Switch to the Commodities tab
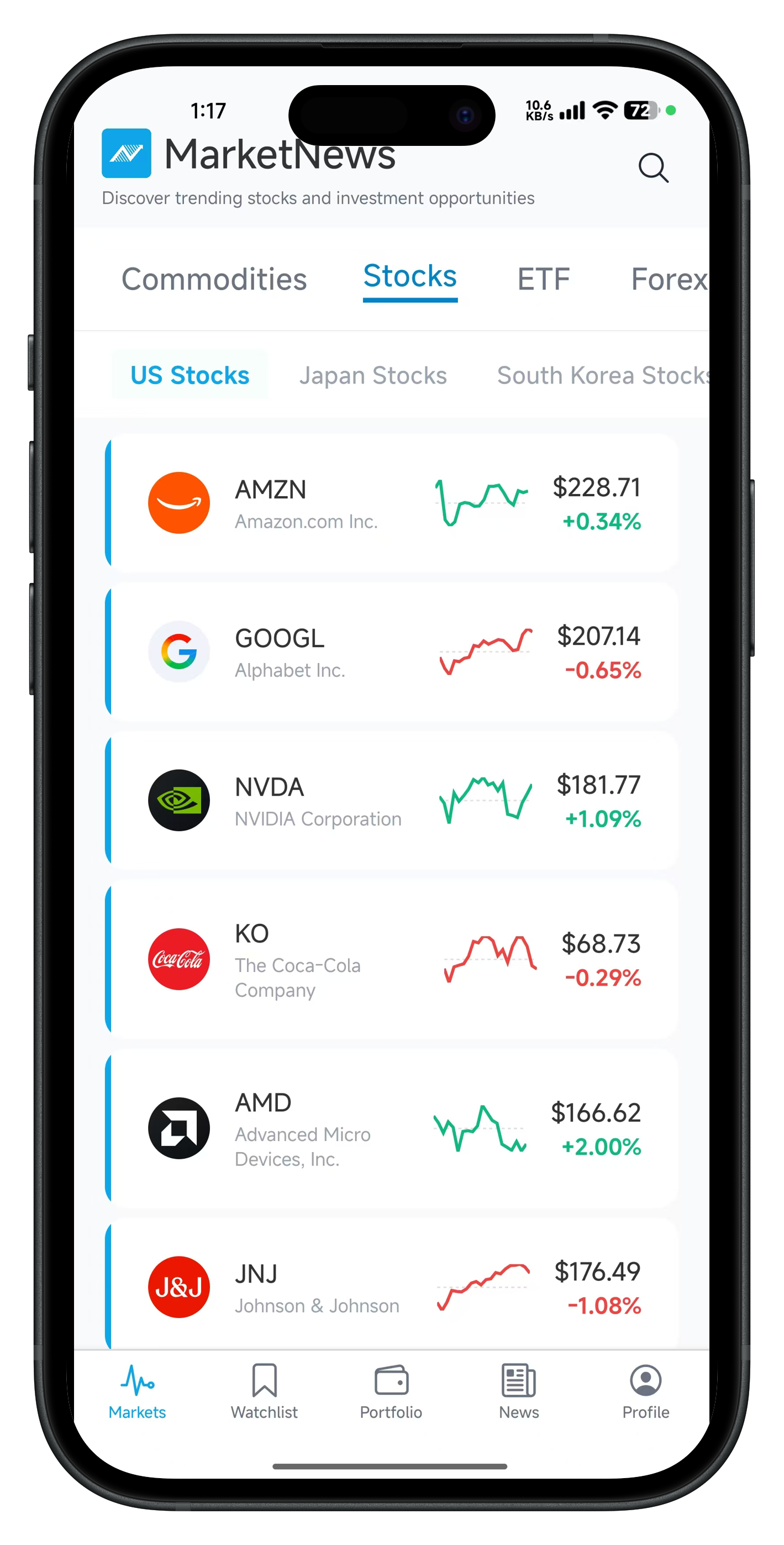The height and width of the screenshot is (1545, 784). click(214, 280)
